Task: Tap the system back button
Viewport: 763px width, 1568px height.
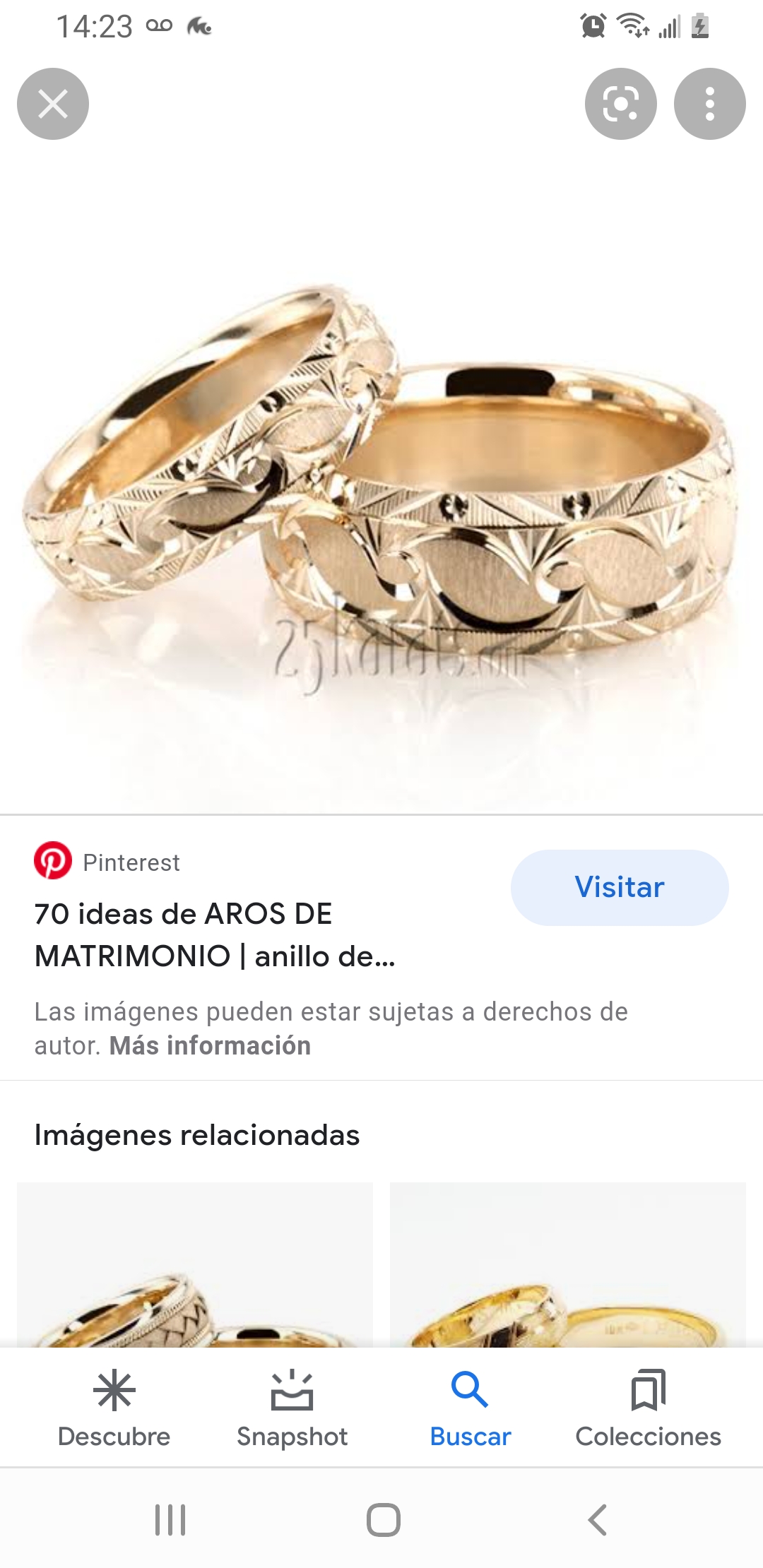Action: [x=598, y=1519]
